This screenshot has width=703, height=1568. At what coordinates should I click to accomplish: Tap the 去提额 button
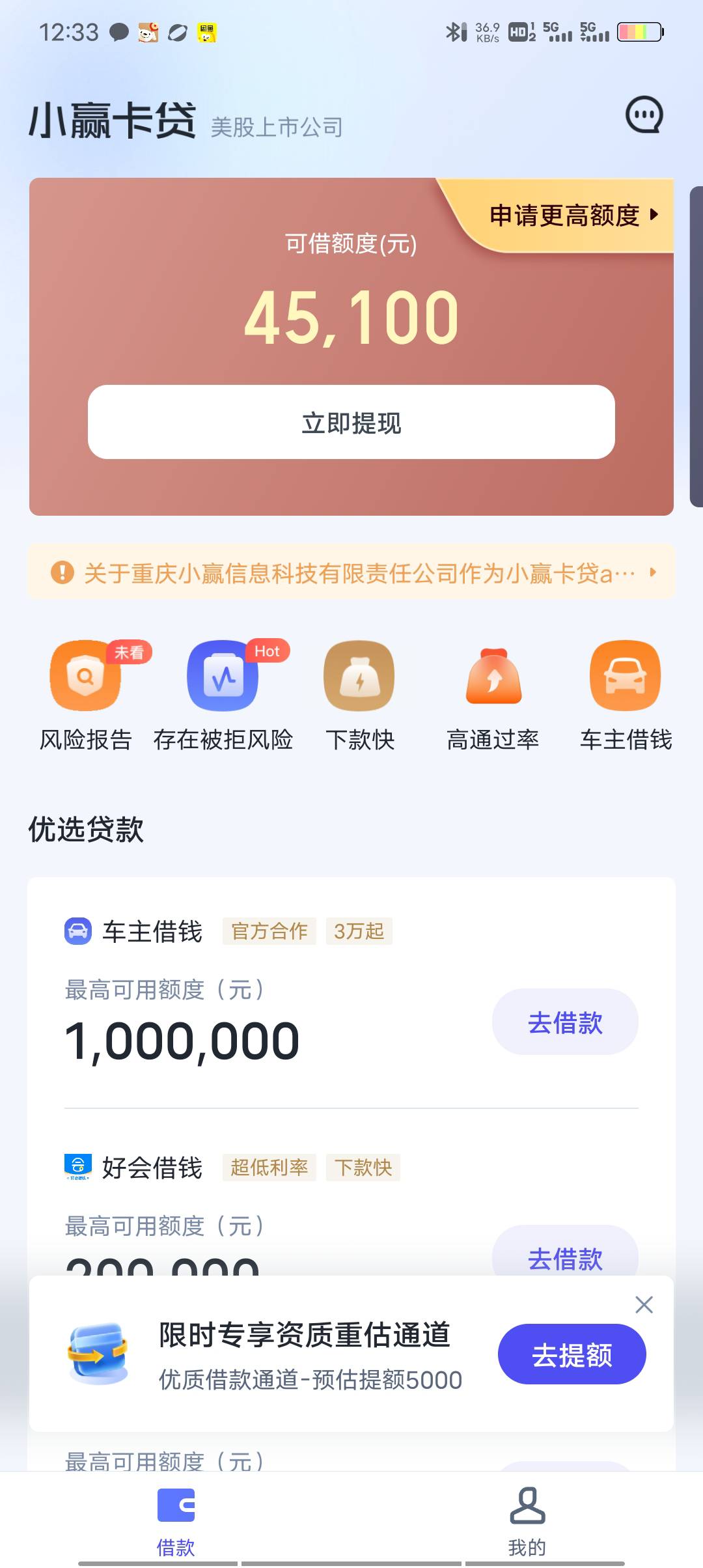tap(572, 1354)
